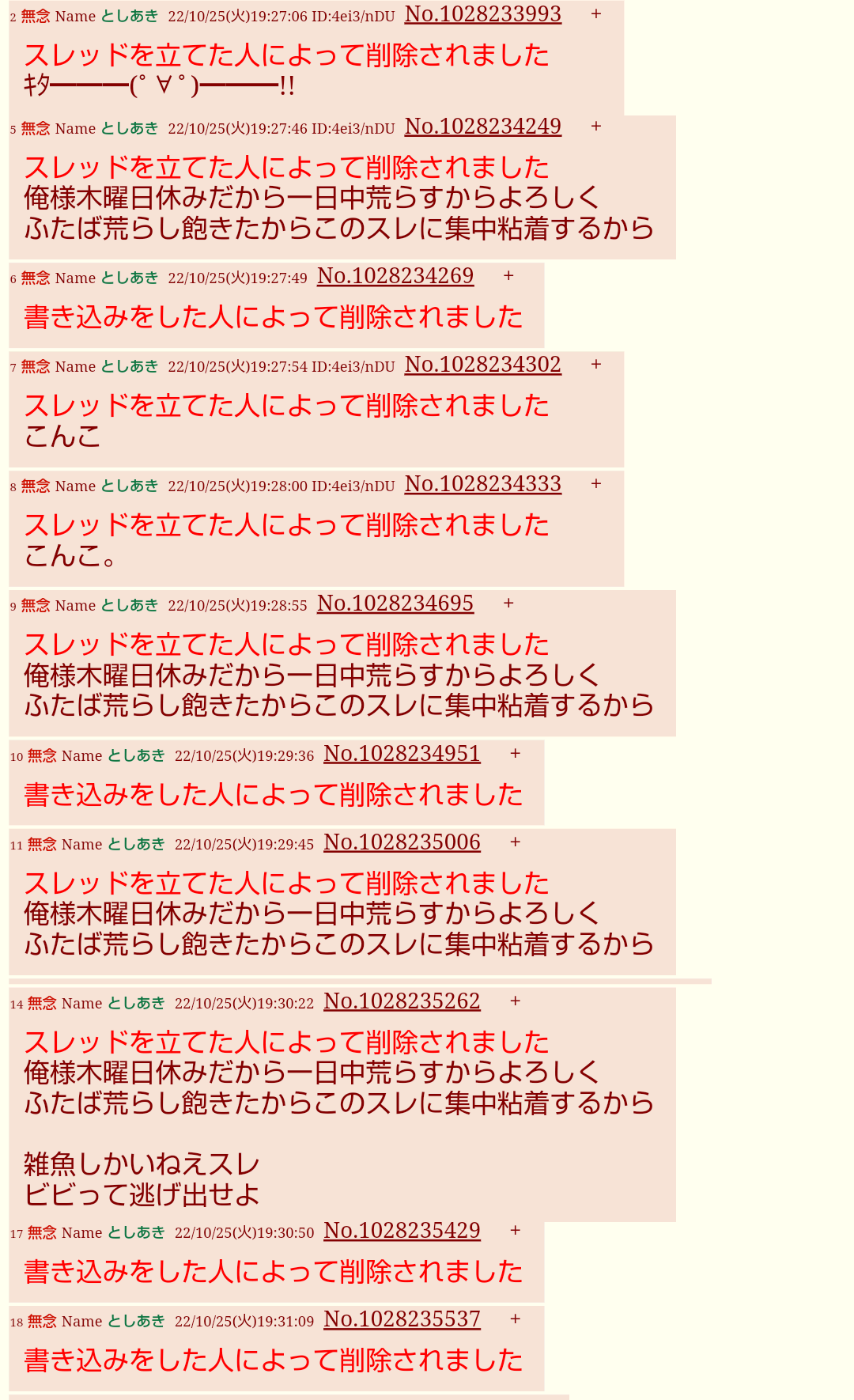This screenshot has height=1400, width=854.
Task: Open post link No.1028234249
Action: click(x=483, y=127)
